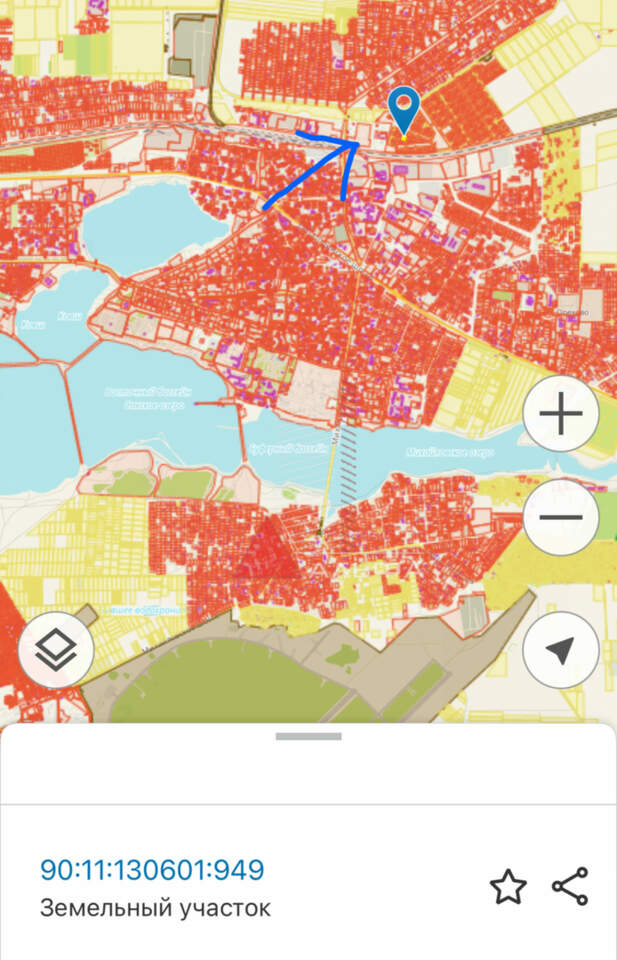Center the map on my location
The height and width of the screenshot is (960, 617).
(x=561, y=650)
